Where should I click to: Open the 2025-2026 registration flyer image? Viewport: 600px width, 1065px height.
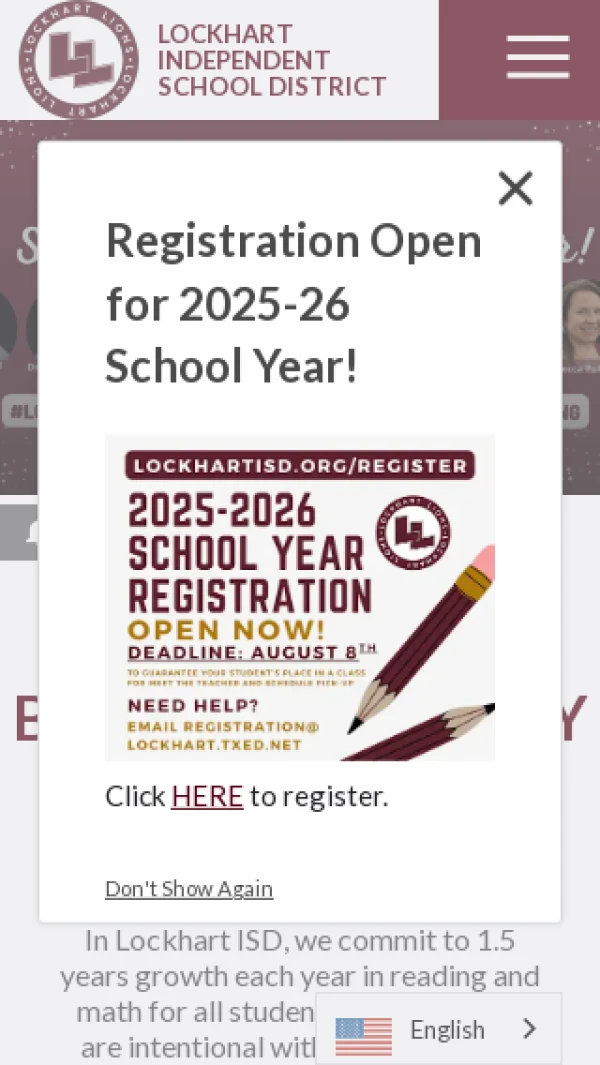[x=300, y=597]
